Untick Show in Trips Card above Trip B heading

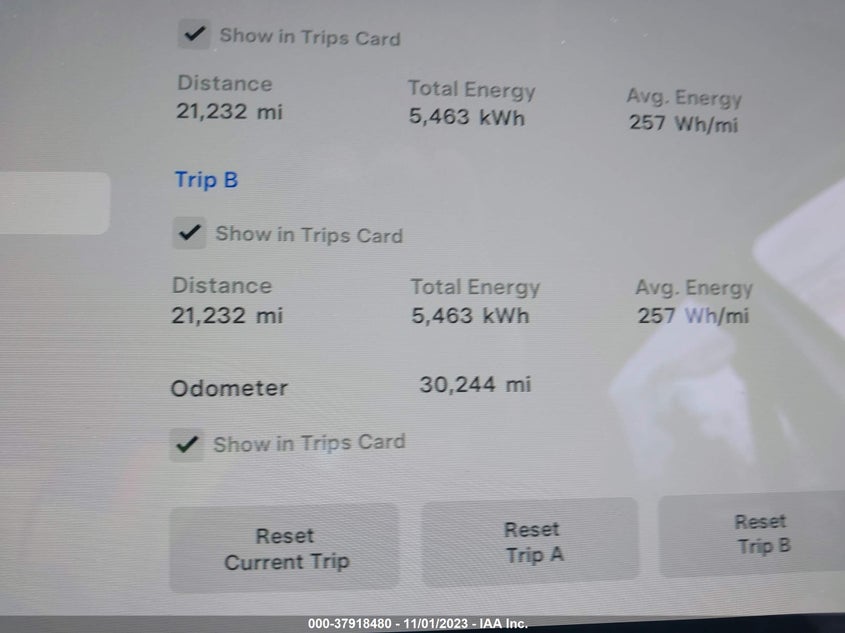click(x=194, y=35)
